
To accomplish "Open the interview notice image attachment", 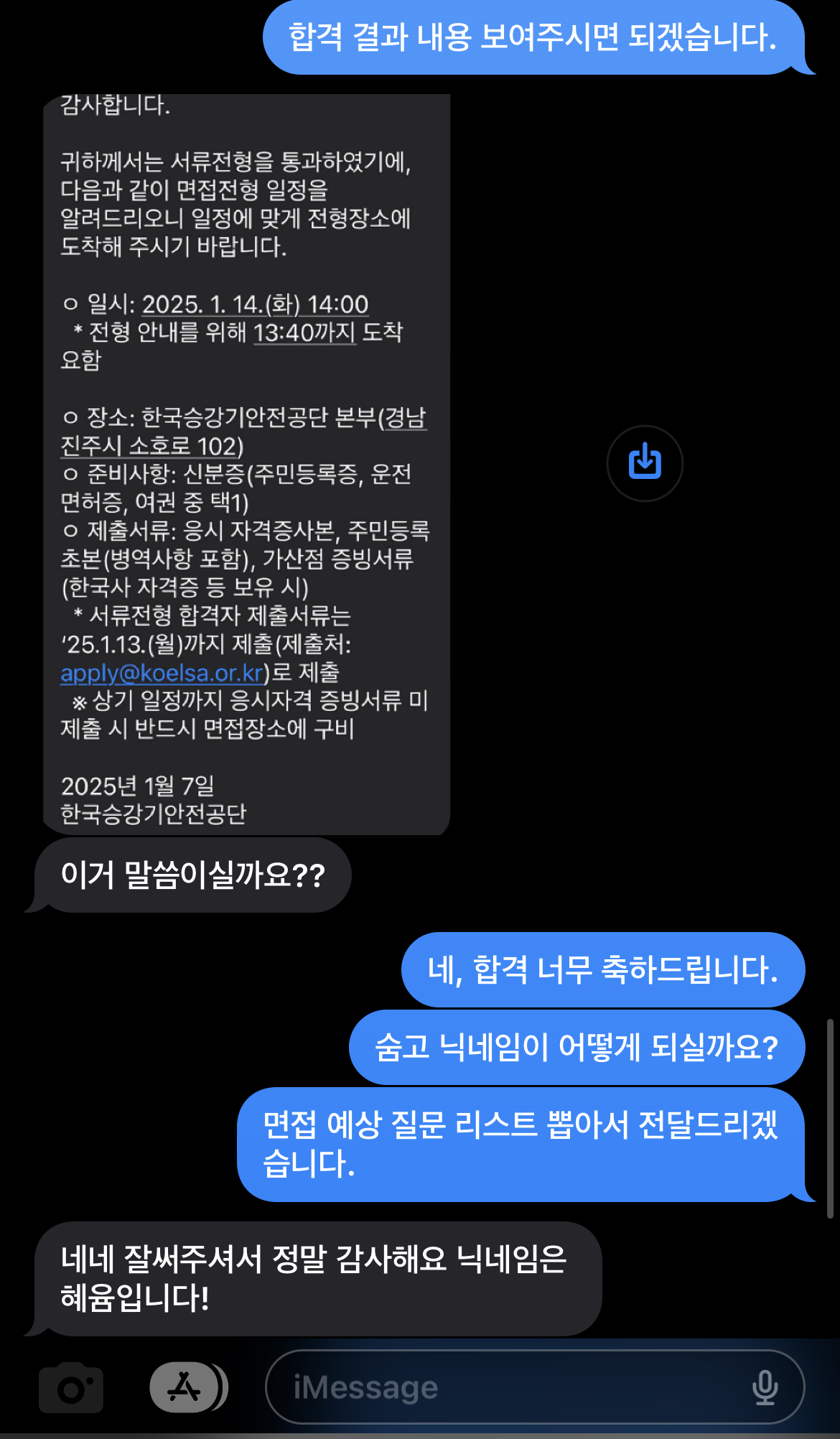I will (x=246, y=464).
